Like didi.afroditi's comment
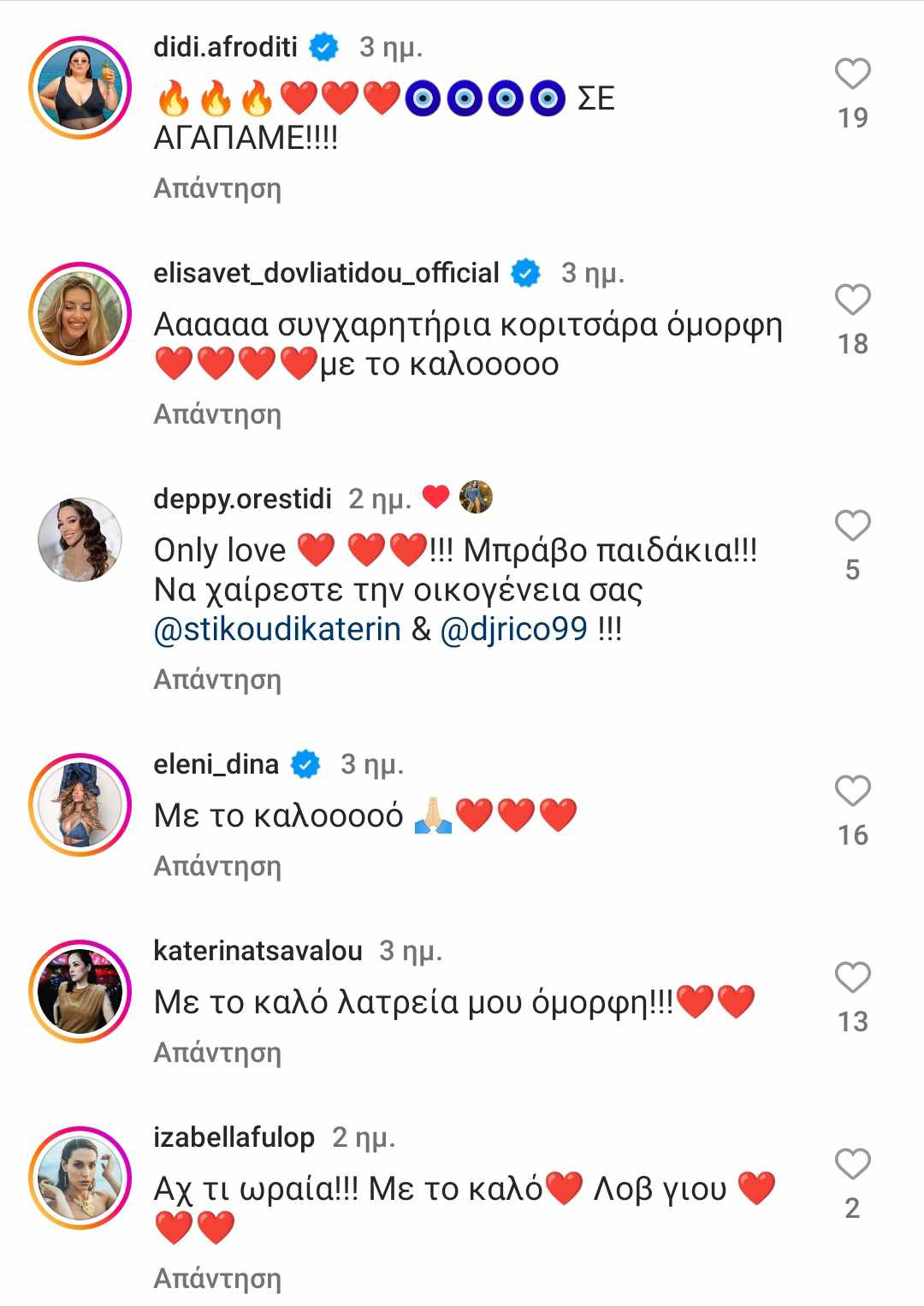 coord(852,74)
